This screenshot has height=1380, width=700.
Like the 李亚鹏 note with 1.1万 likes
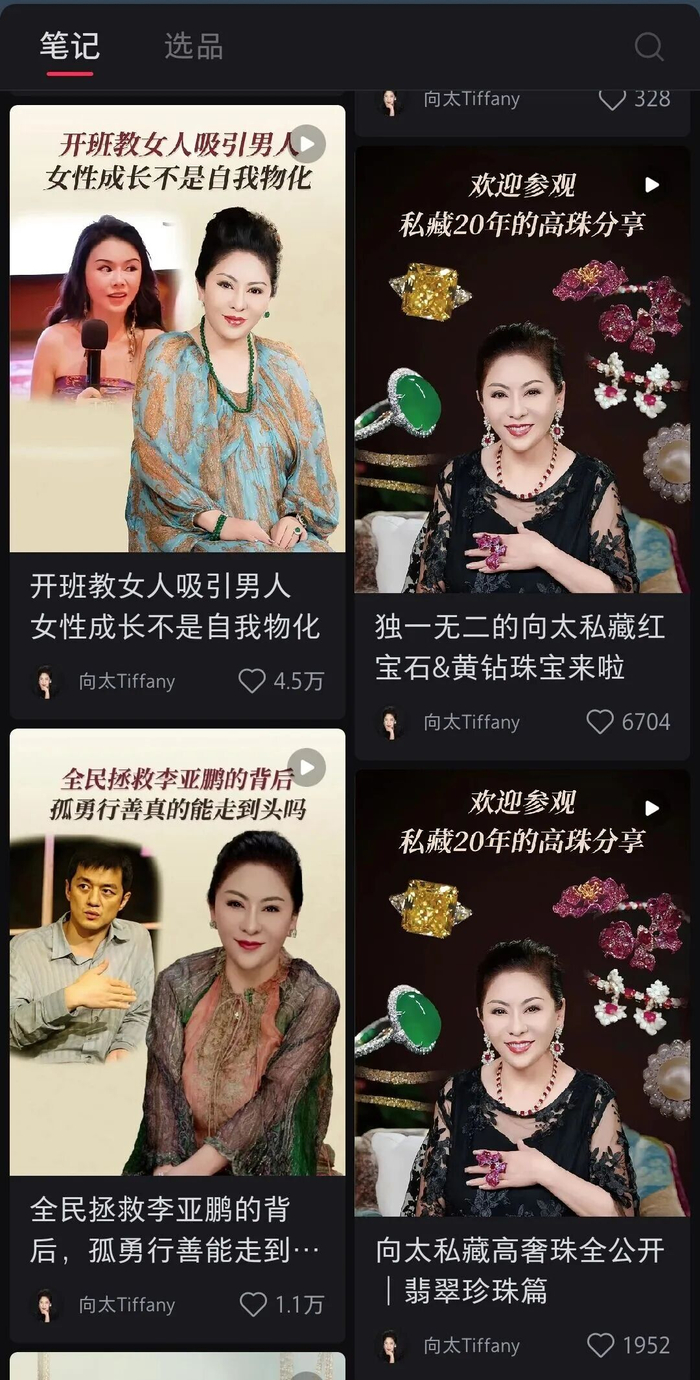[253, 1304]
